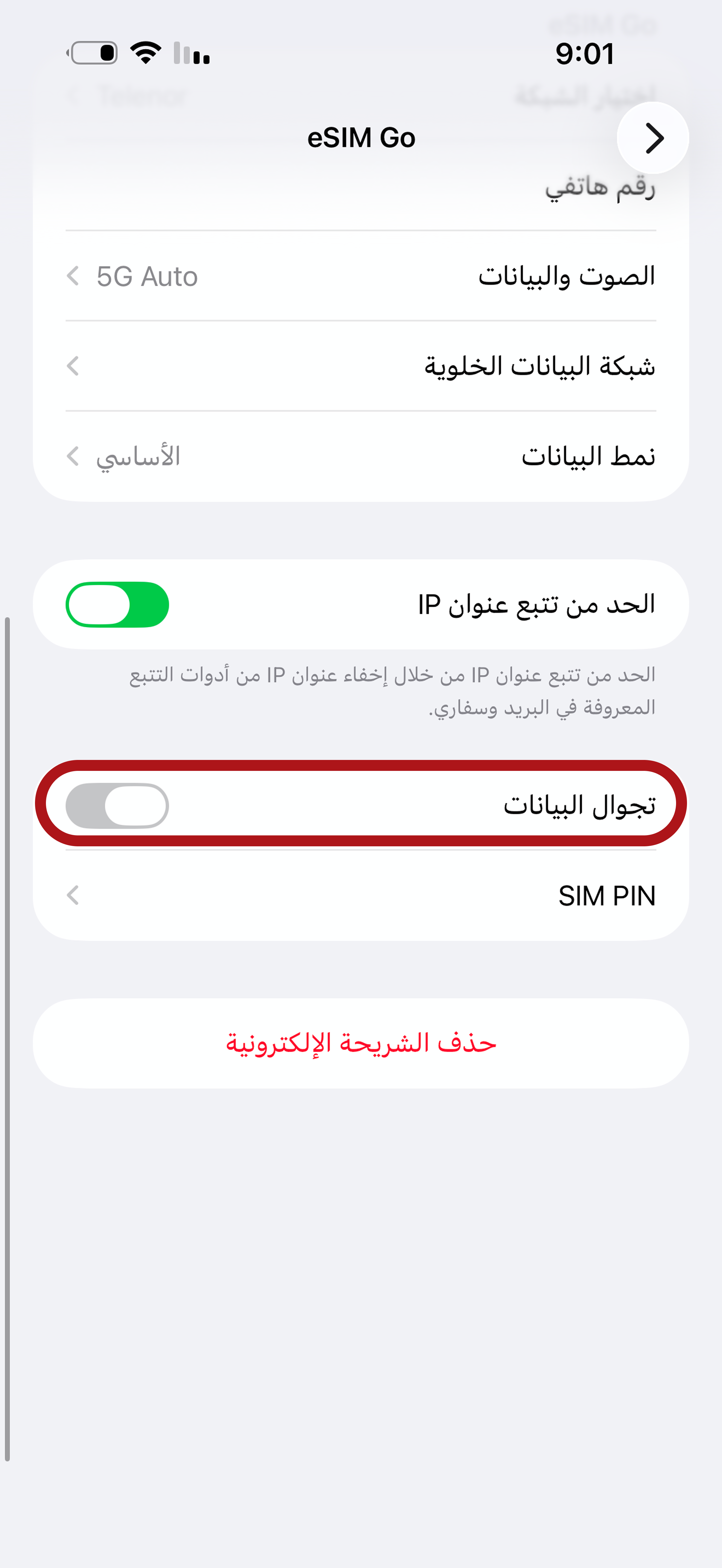Open نمط البيانات setting
The height and width of the screenshot is (1568, 722).
click(x=360, y=456)
